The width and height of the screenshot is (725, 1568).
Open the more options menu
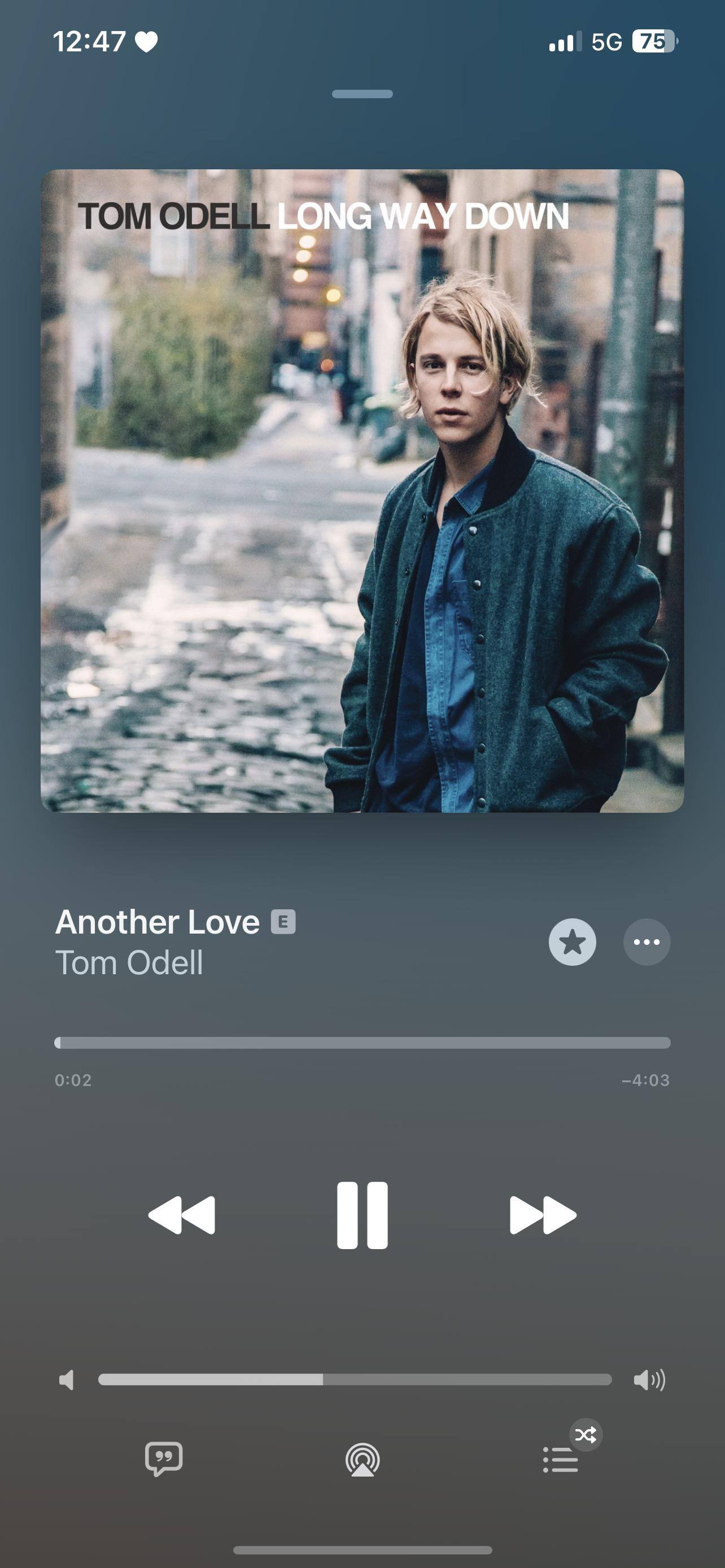point(647,942)
